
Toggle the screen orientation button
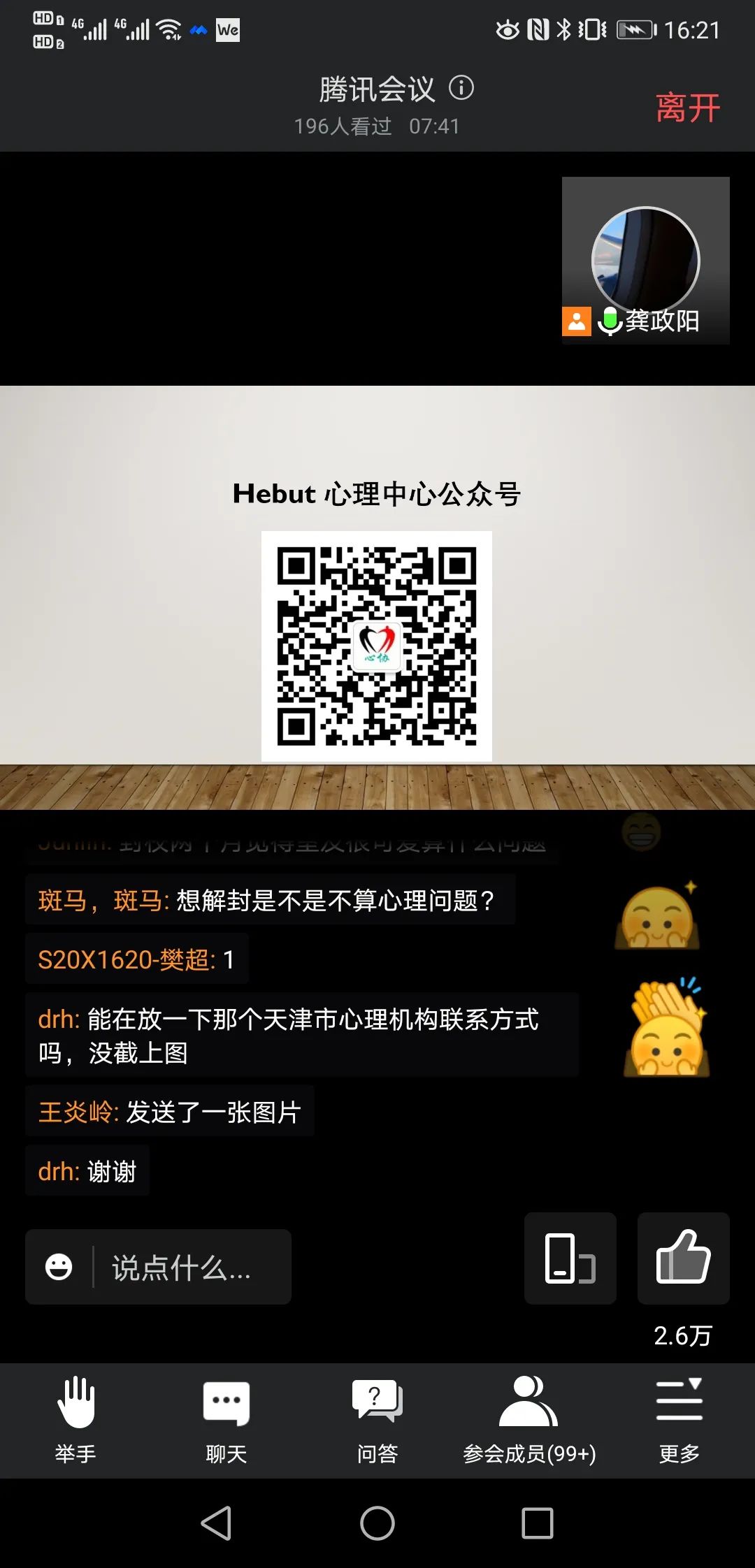570,1258
